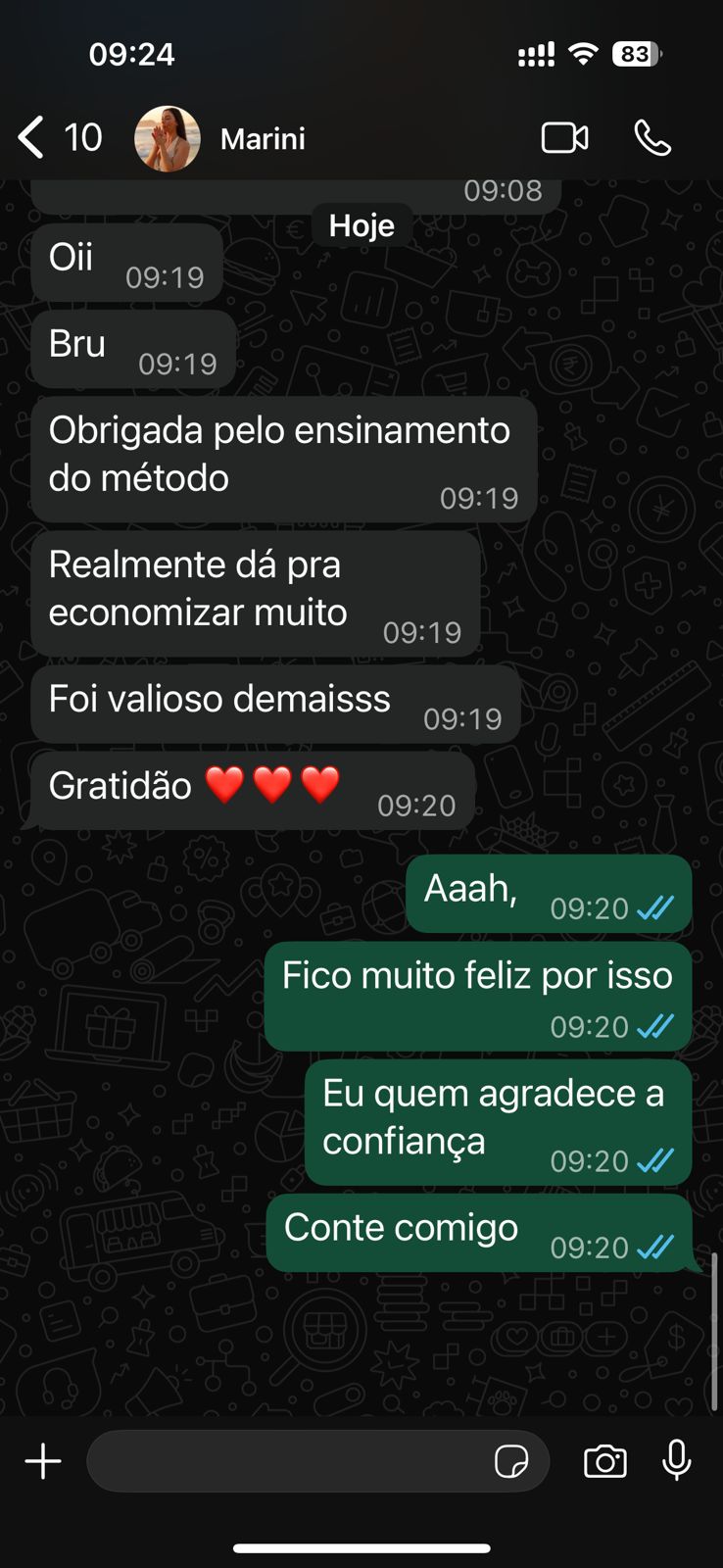
Task: Open the sticker picker
Action: [511, 1461]
